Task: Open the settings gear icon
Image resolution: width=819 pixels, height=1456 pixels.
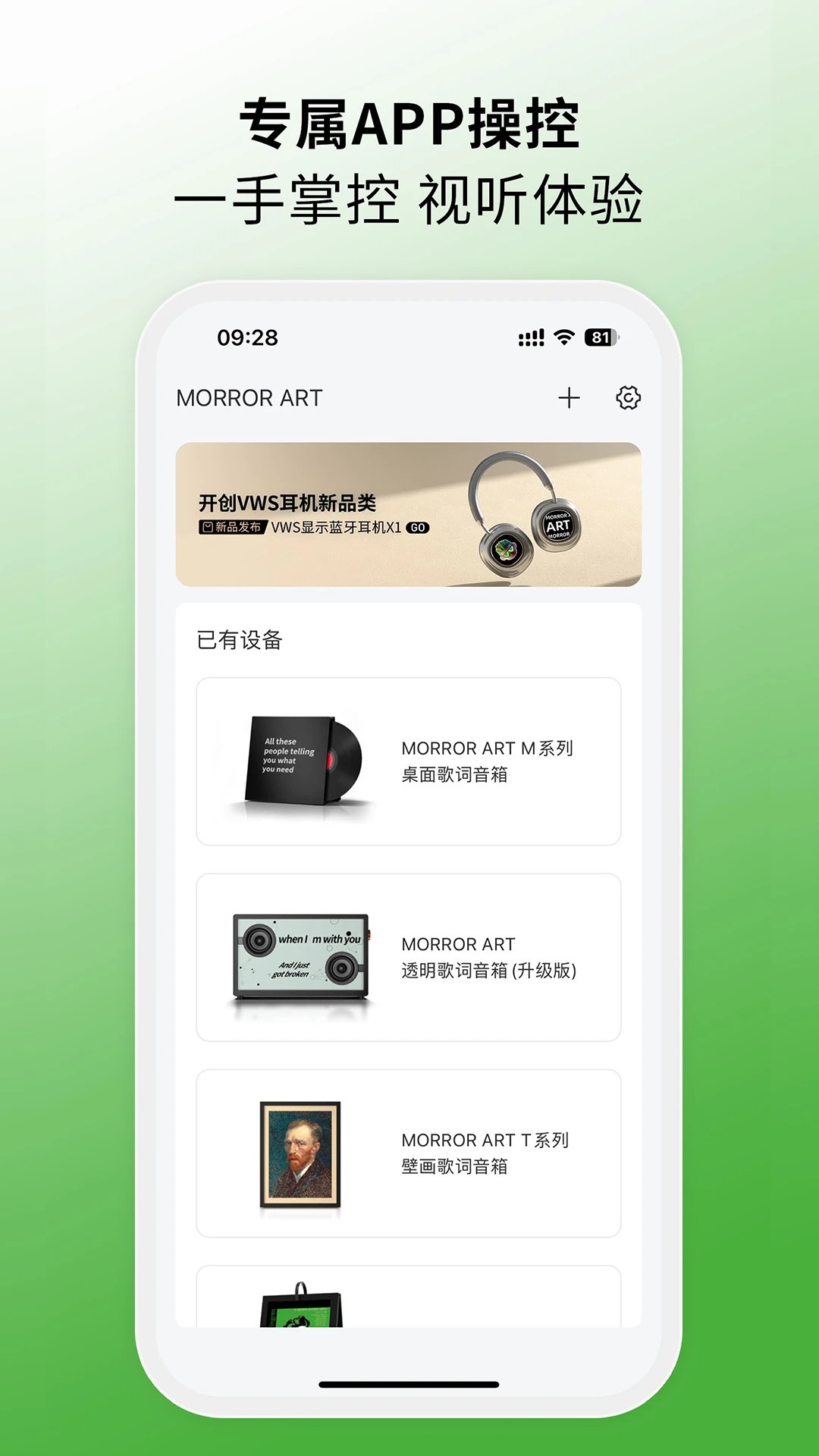Action: (x=629, y=397)
